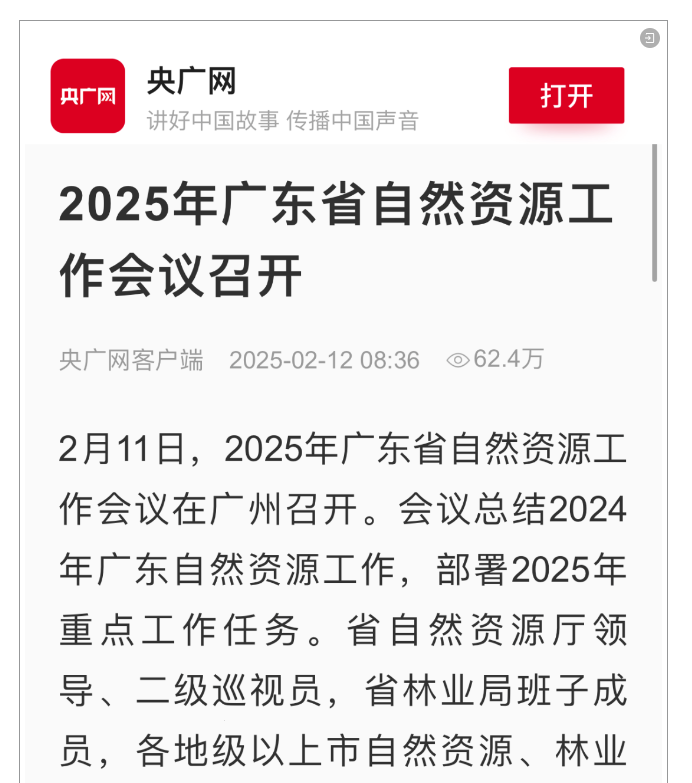Tap the red 打开 button

(x=566, y=96)
